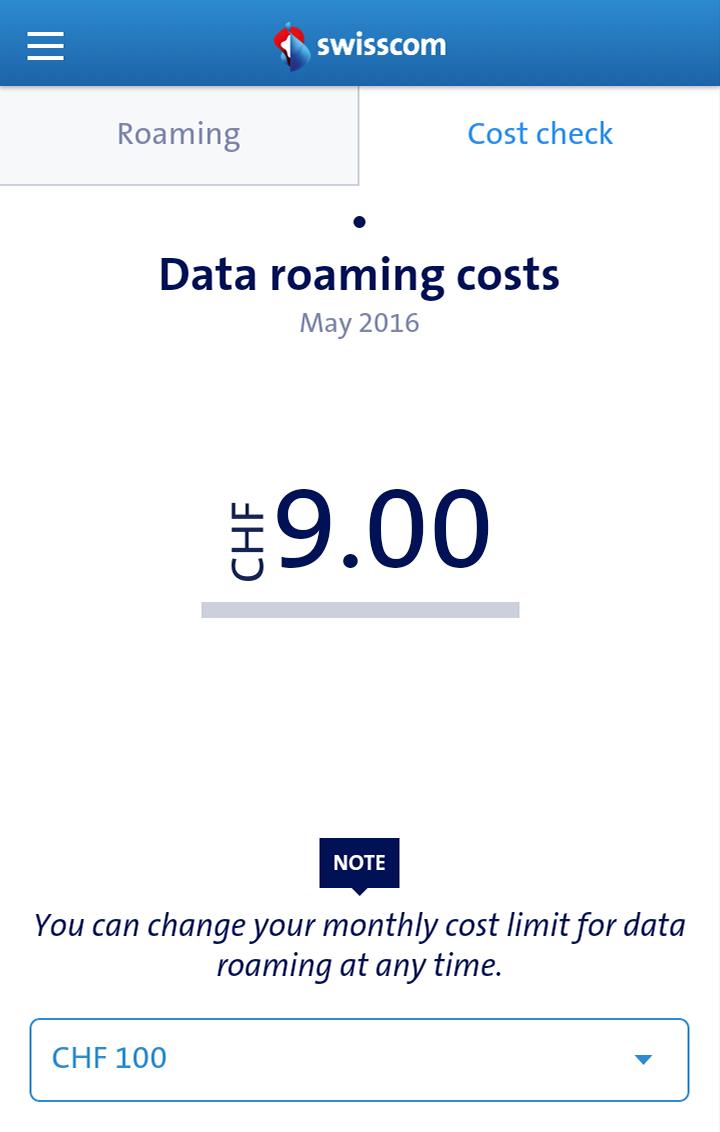This screenshot has height=1132, width=720.
Task: Open the hamburger drawer menu
Action: pos(45,45)
